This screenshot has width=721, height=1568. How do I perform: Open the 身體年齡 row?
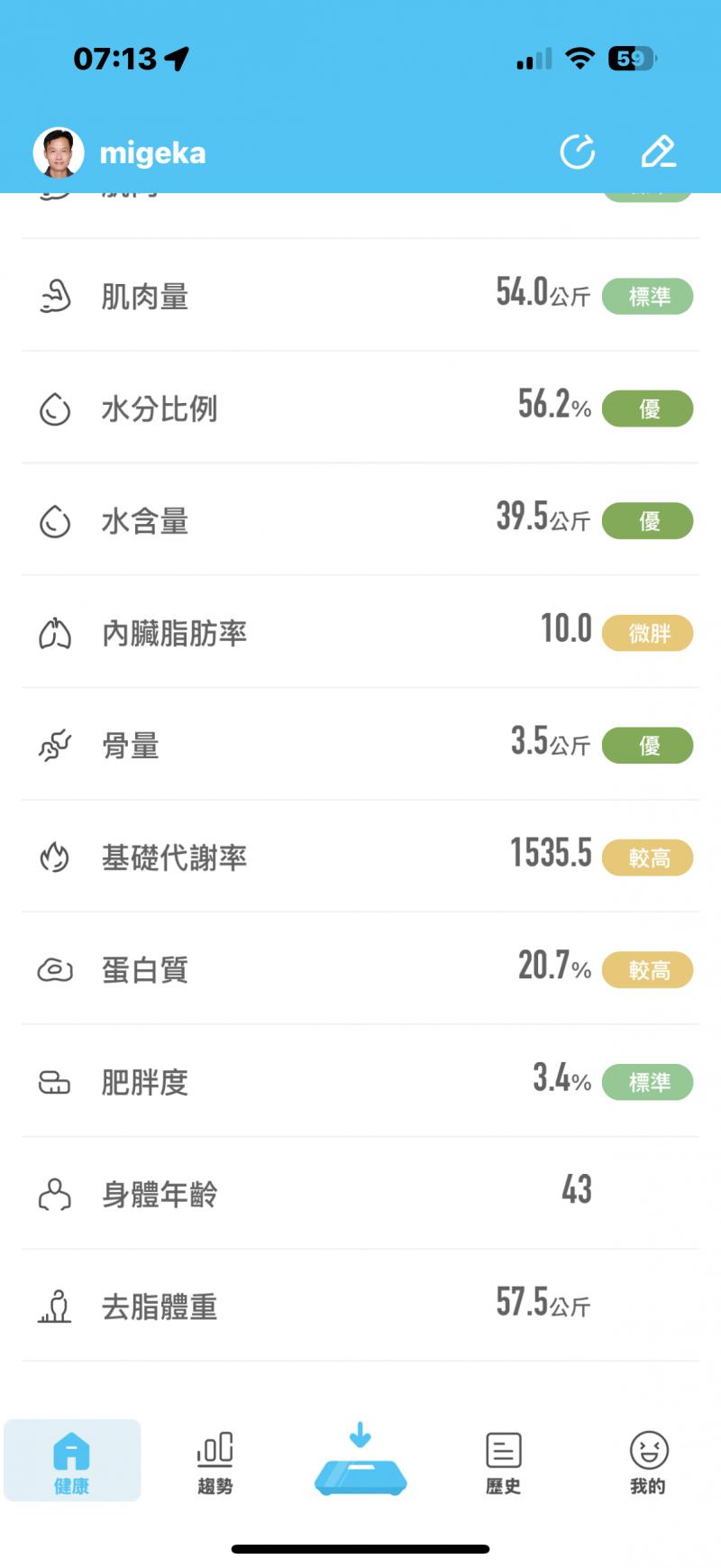360,1194
